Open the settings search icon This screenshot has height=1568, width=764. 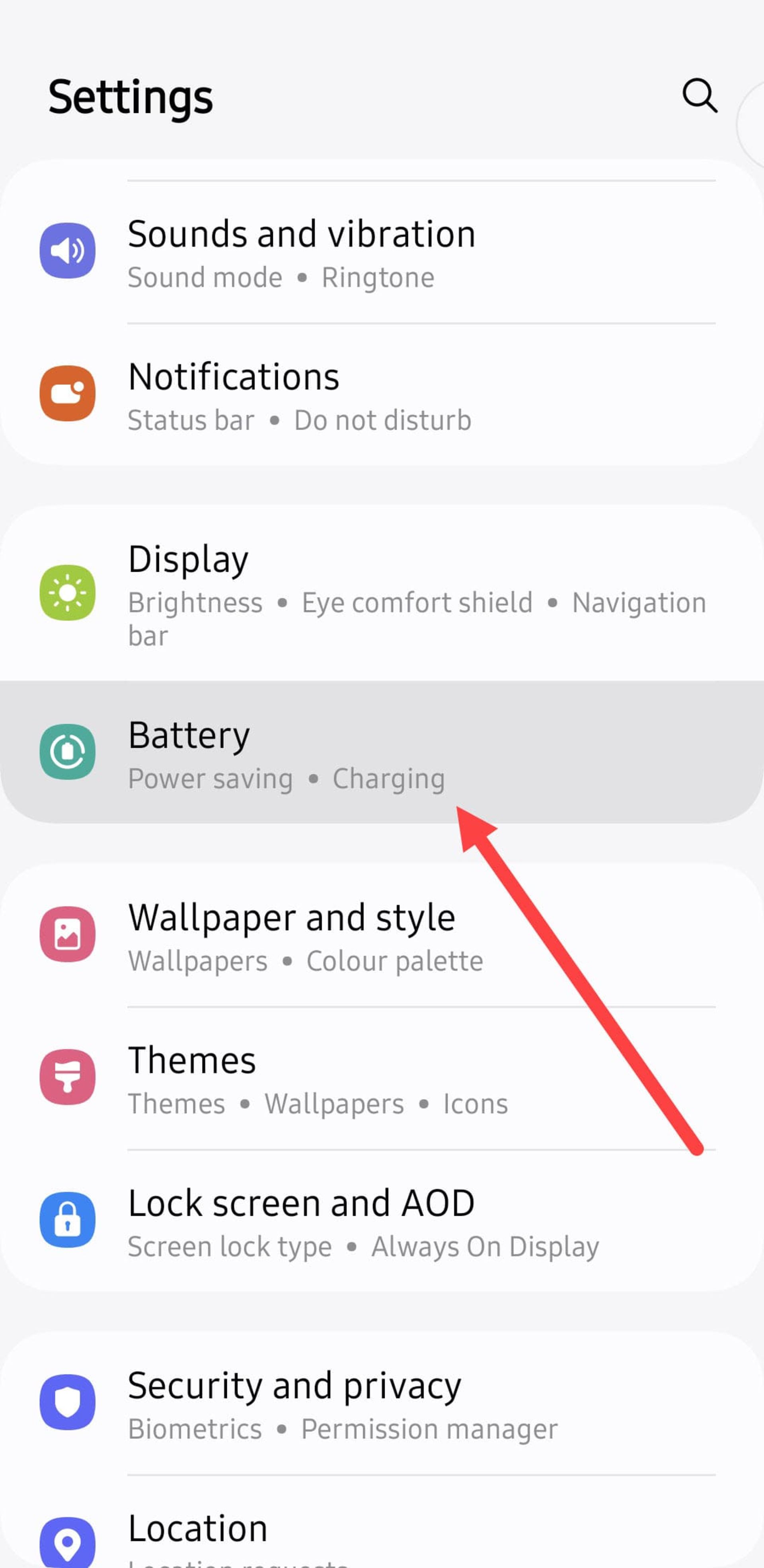[700, 95]
